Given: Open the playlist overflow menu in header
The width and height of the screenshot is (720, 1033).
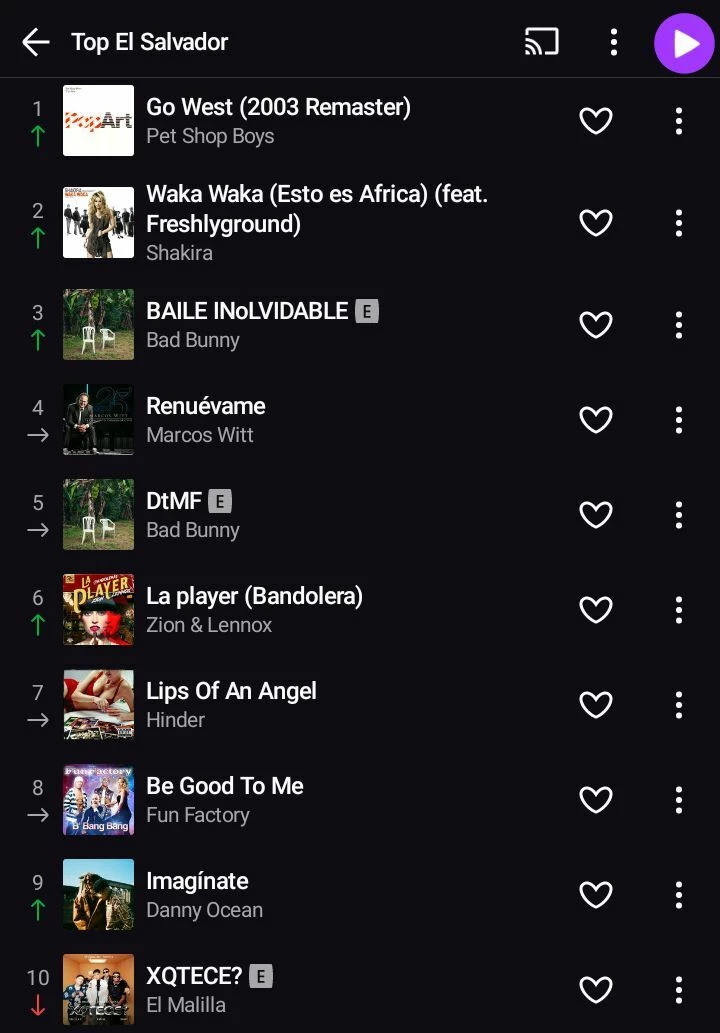Looking at the screenshot, I should (x=614, y=42).
